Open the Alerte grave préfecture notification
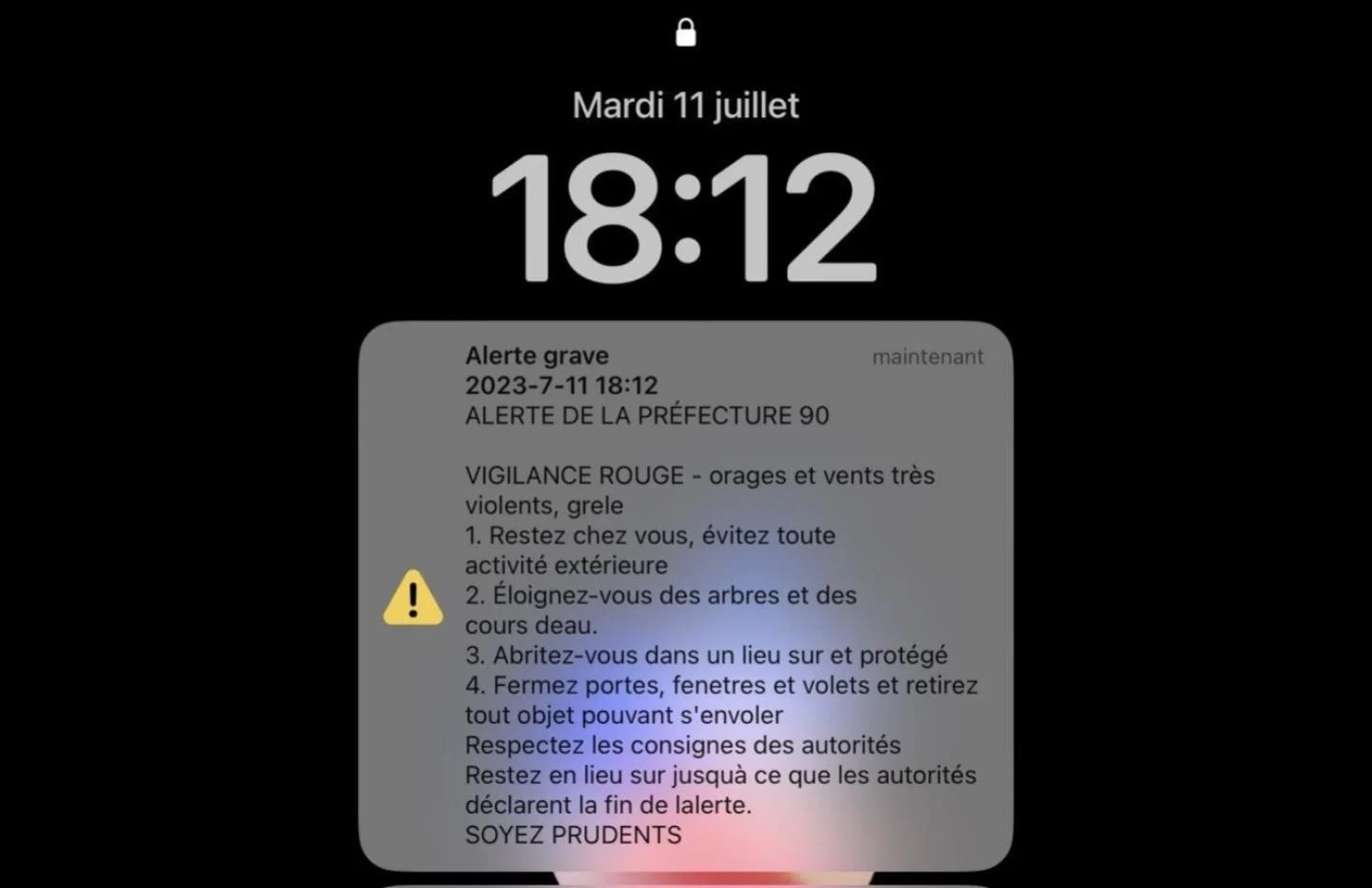 click(685, 595)
